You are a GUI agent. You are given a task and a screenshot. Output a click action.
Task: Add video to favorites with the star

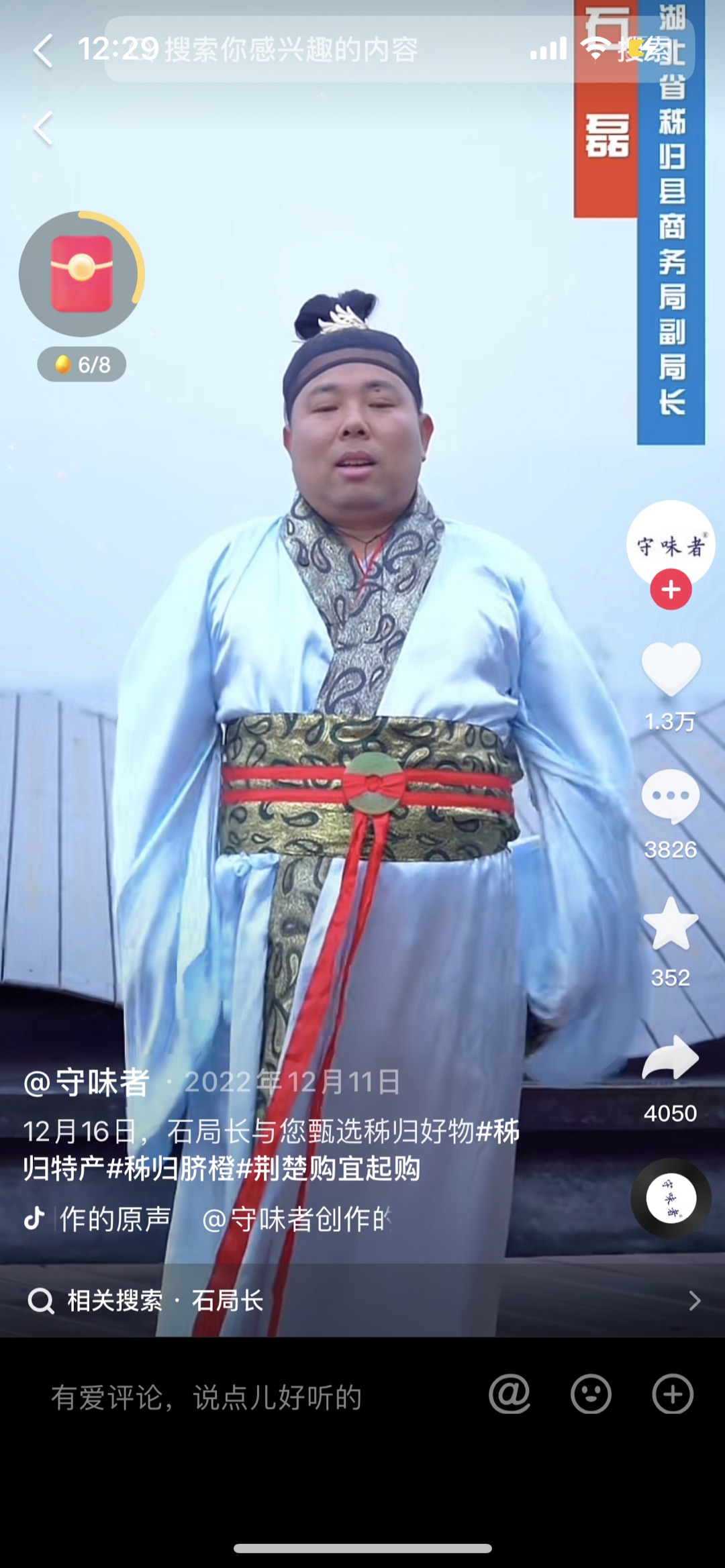pyautogui.click(x=671, y=925)
